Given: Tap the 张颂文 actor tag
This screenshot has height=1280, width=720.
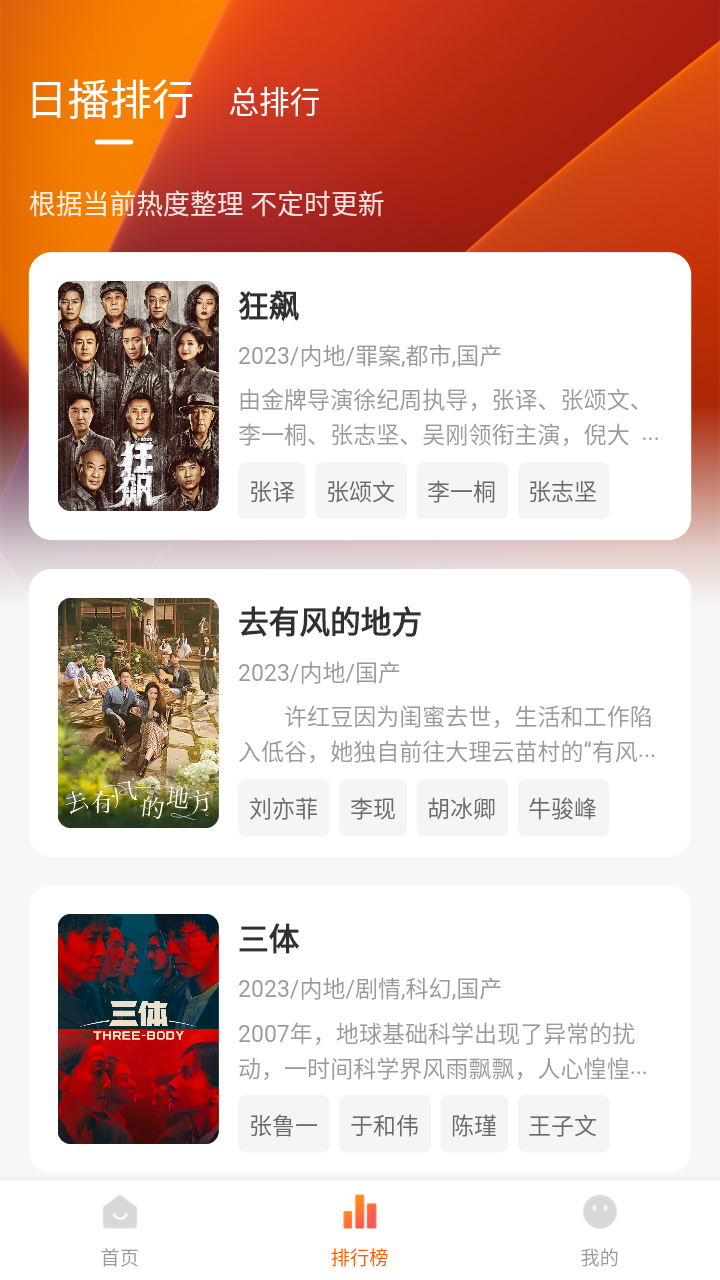Looking at the screenshot, I should [x=361, y=491].
